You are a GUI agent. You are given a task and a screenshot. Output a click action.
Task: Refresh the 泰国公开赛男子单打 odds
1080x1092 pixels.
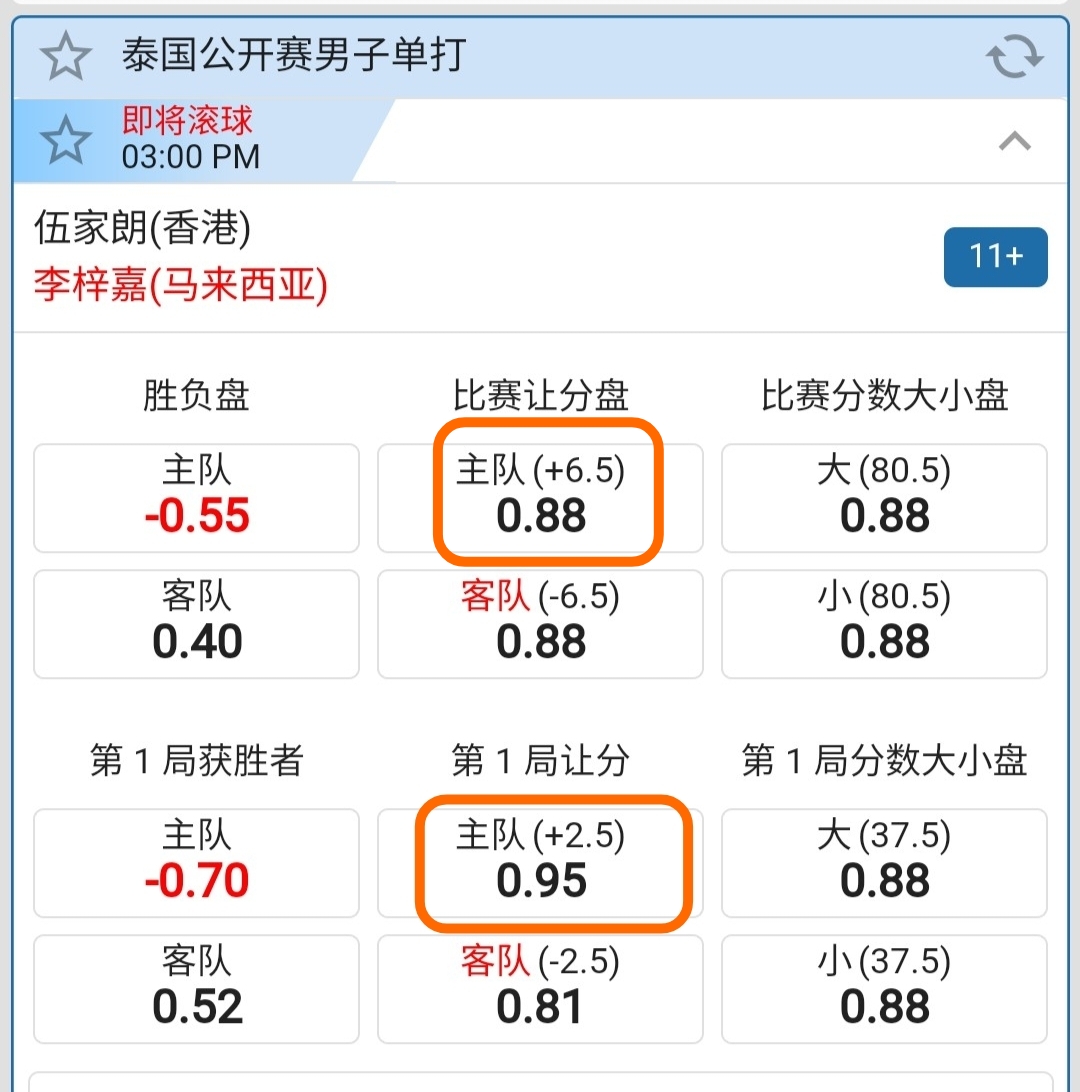(1014, 58)
